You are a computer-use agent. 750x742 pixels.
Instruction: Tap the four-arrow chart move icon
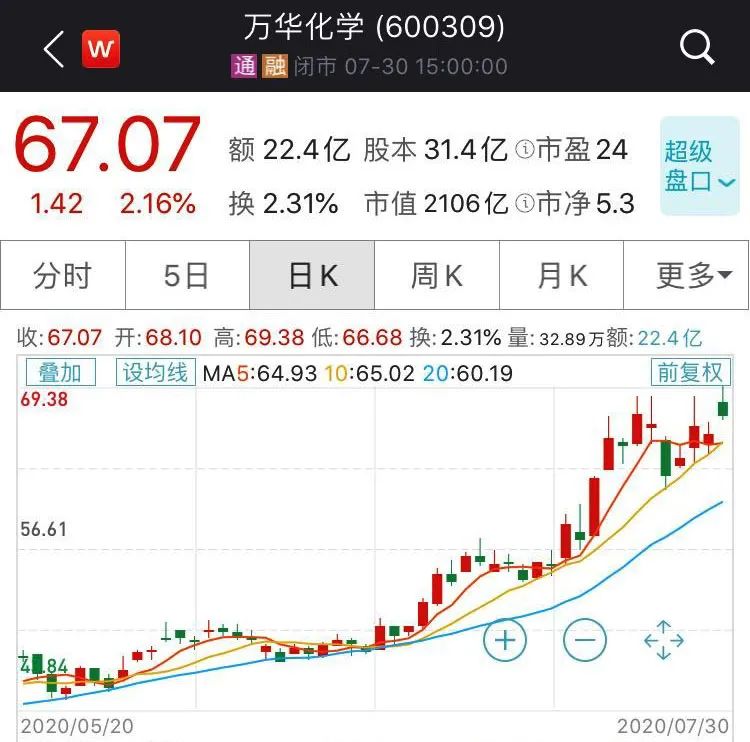pyautogui.click(x=664, y=640)
